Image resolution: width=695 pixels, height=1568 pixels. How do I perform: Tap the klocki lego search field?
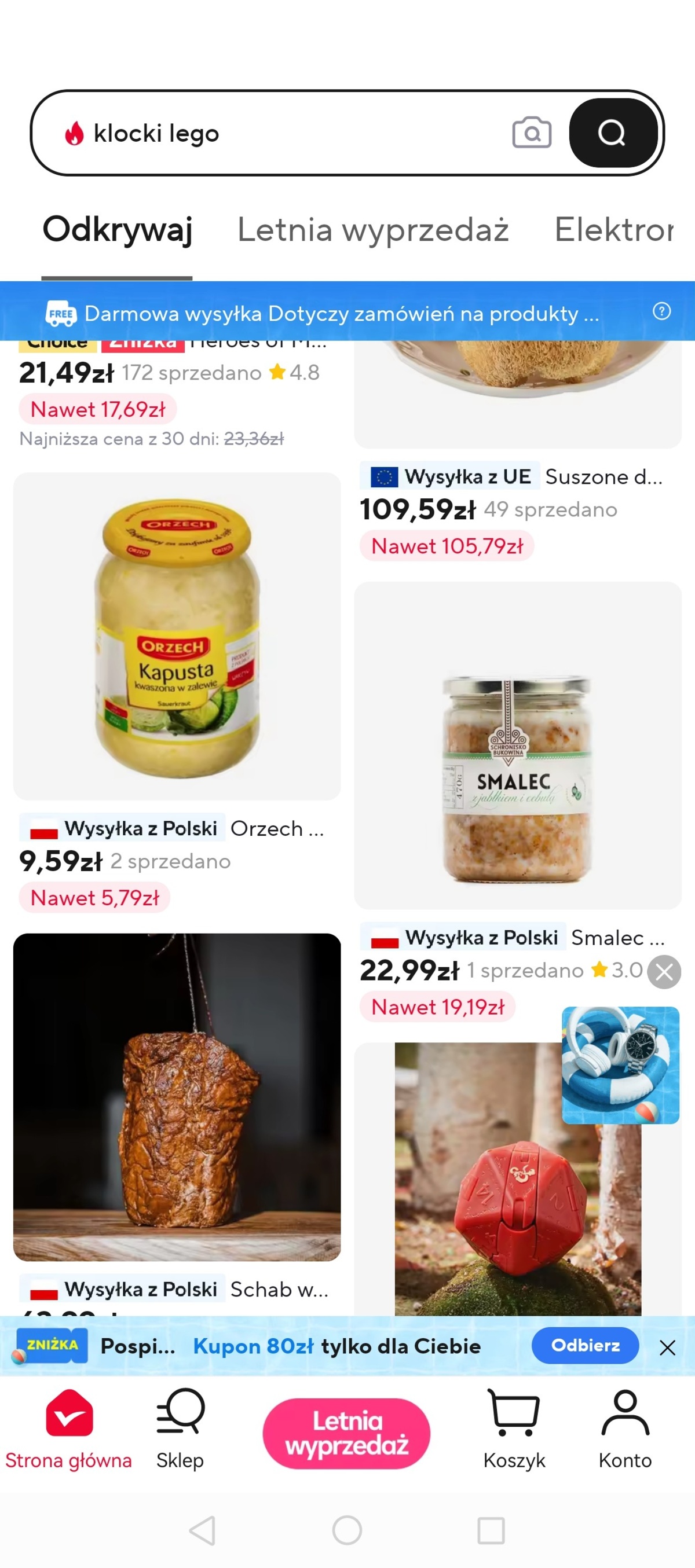coord(274,133)
